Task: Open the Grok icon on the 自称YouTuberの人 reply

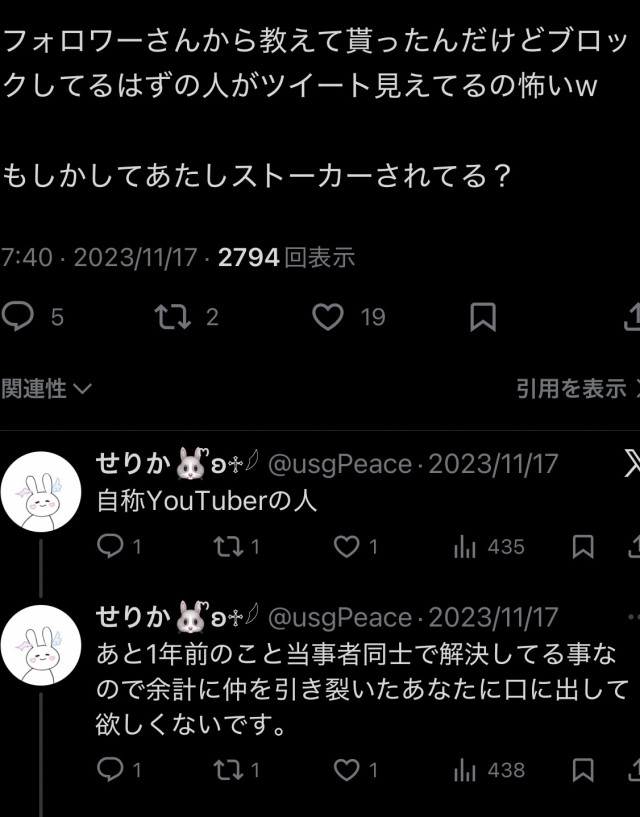Action: (630, 463)
